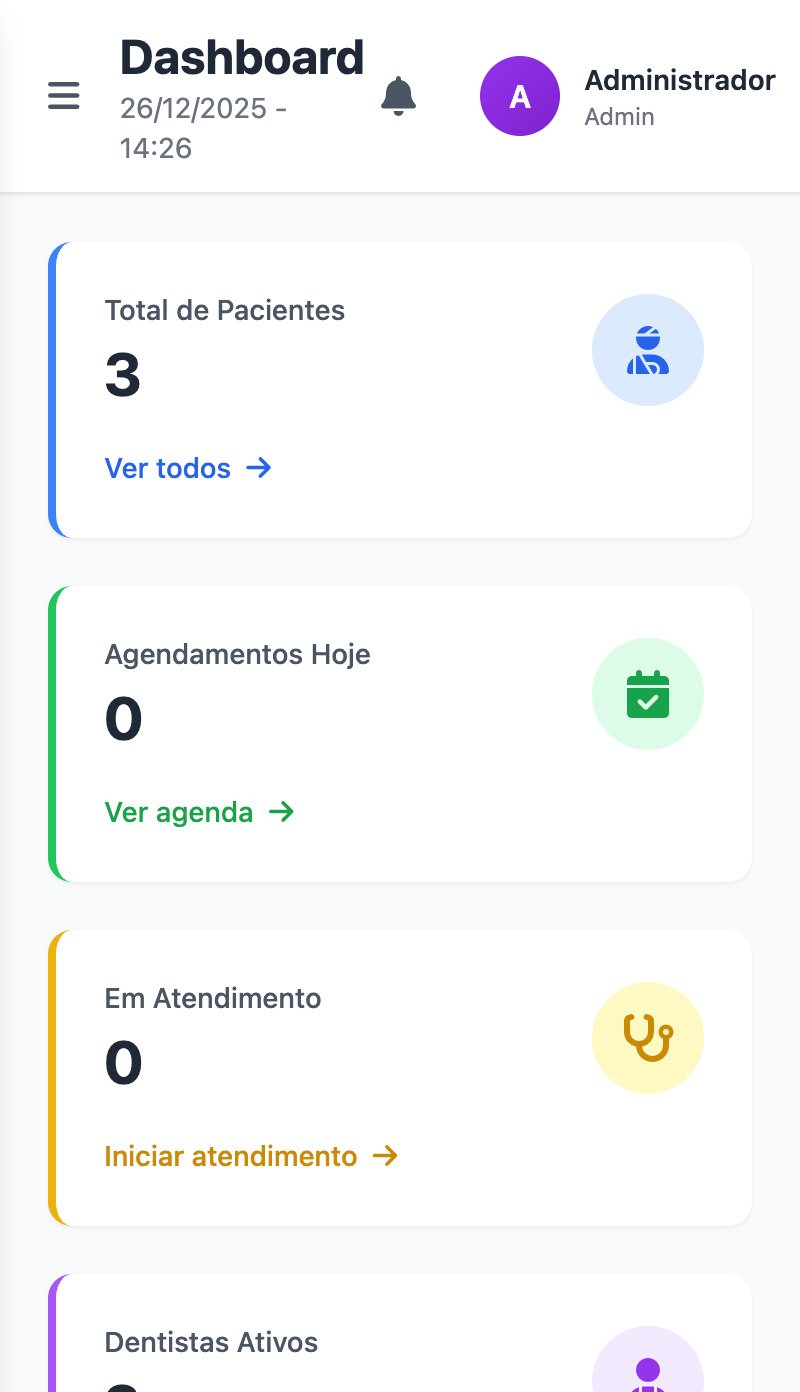Open the Ver agenda link
The image size is (800, 1392).
click(x=180, y=812)
